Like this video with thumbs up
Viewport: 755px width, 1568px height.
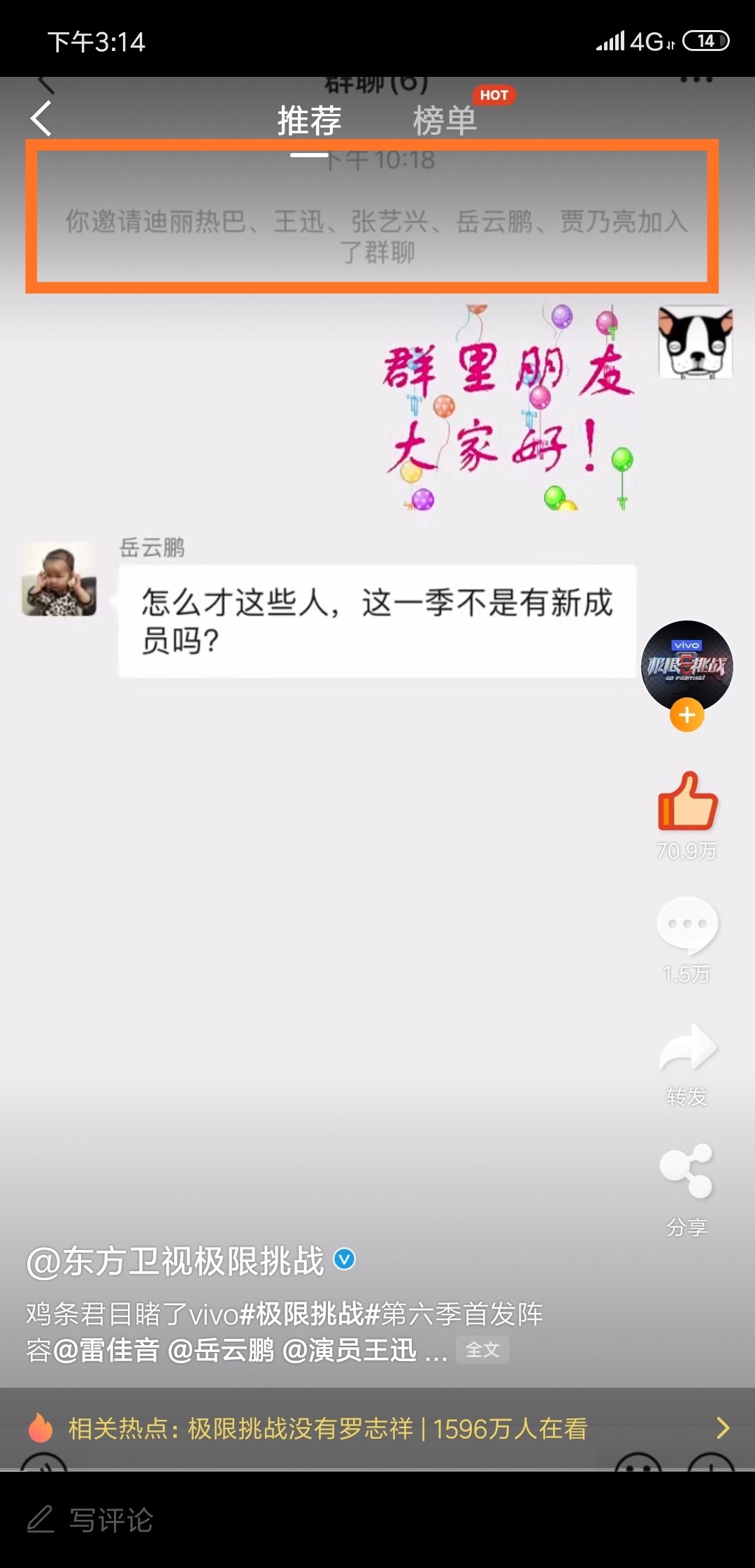click(687, 802)
